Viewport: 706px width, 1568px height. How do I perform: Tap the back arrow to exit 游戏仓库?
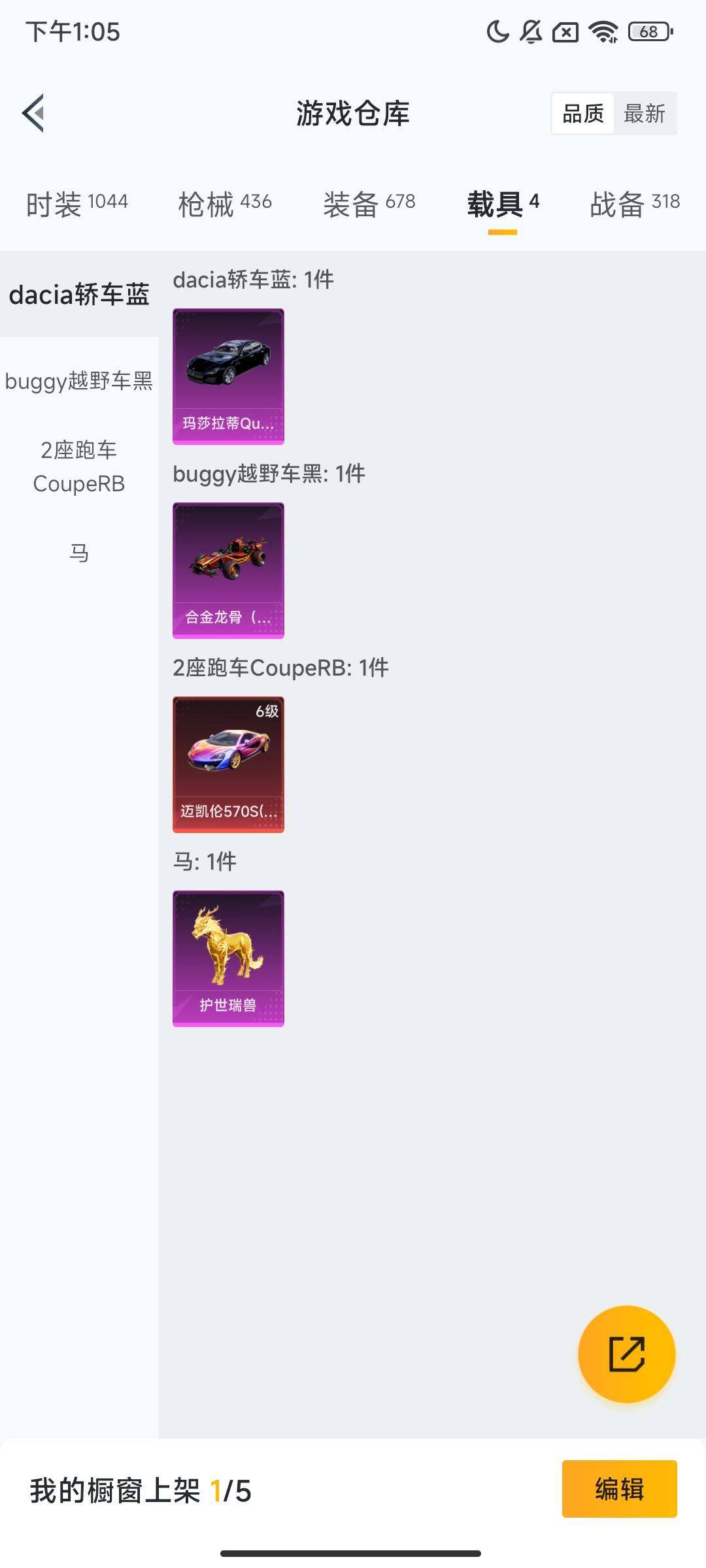(x=31, y=113)
